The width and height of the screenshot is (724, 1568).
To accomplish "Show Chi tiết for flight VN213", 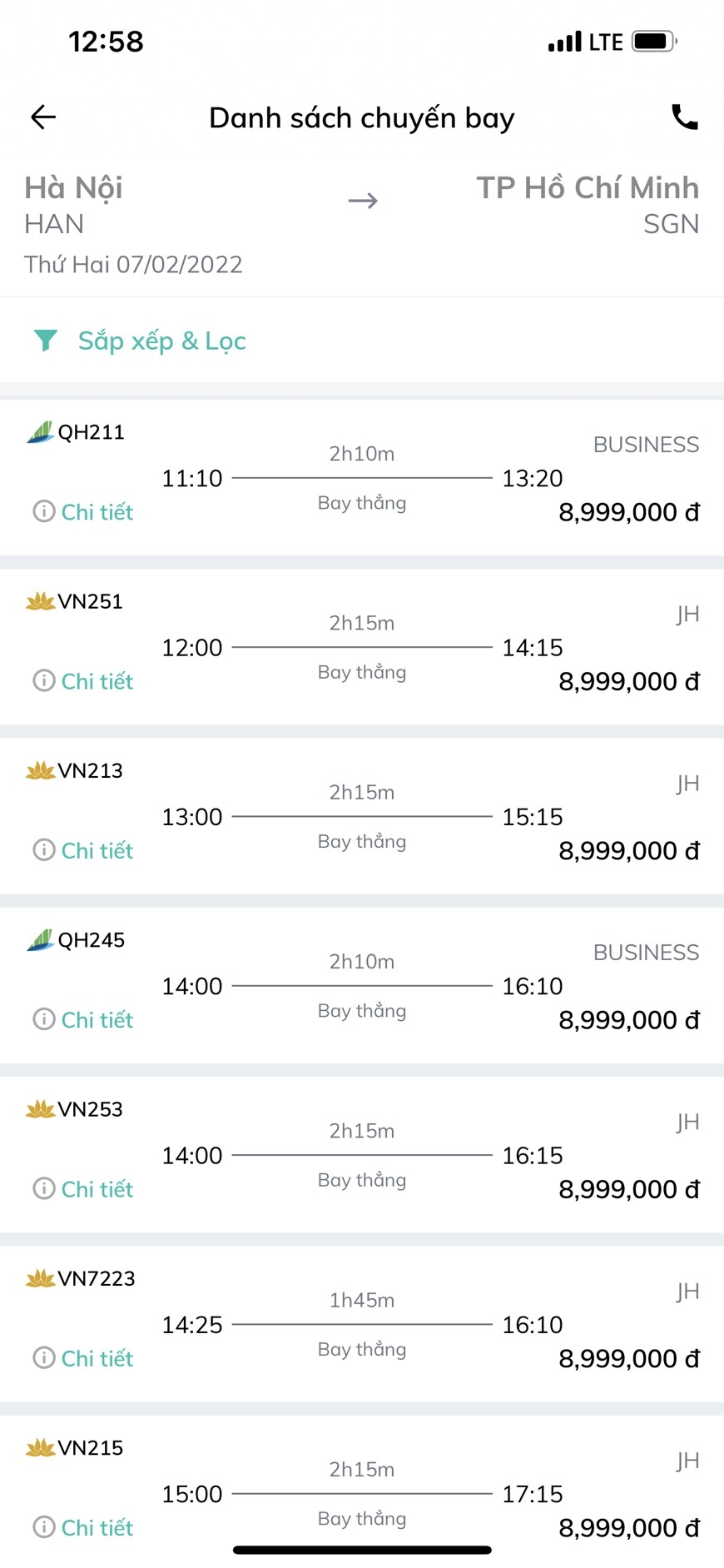I will point(83,850).
